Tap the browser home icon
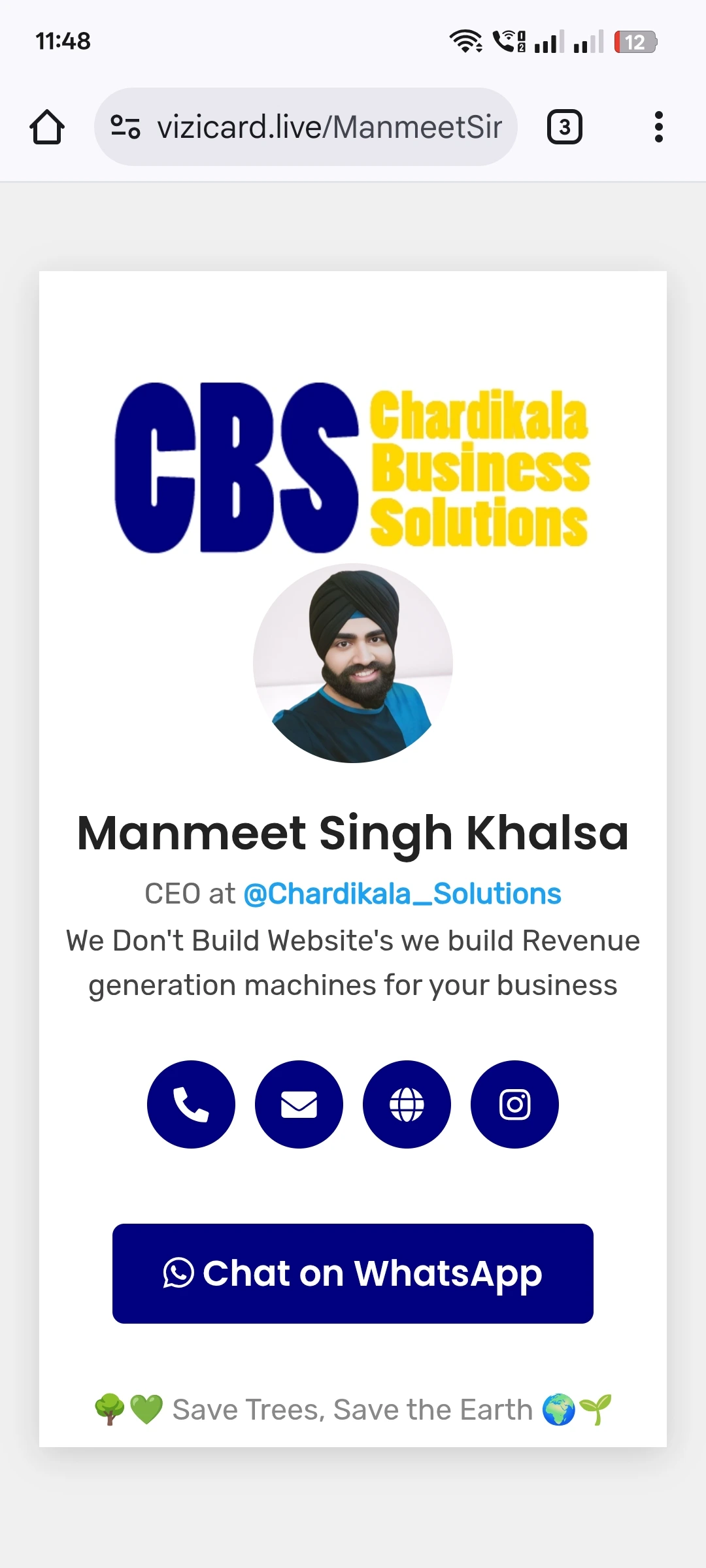 pos(47,127)
